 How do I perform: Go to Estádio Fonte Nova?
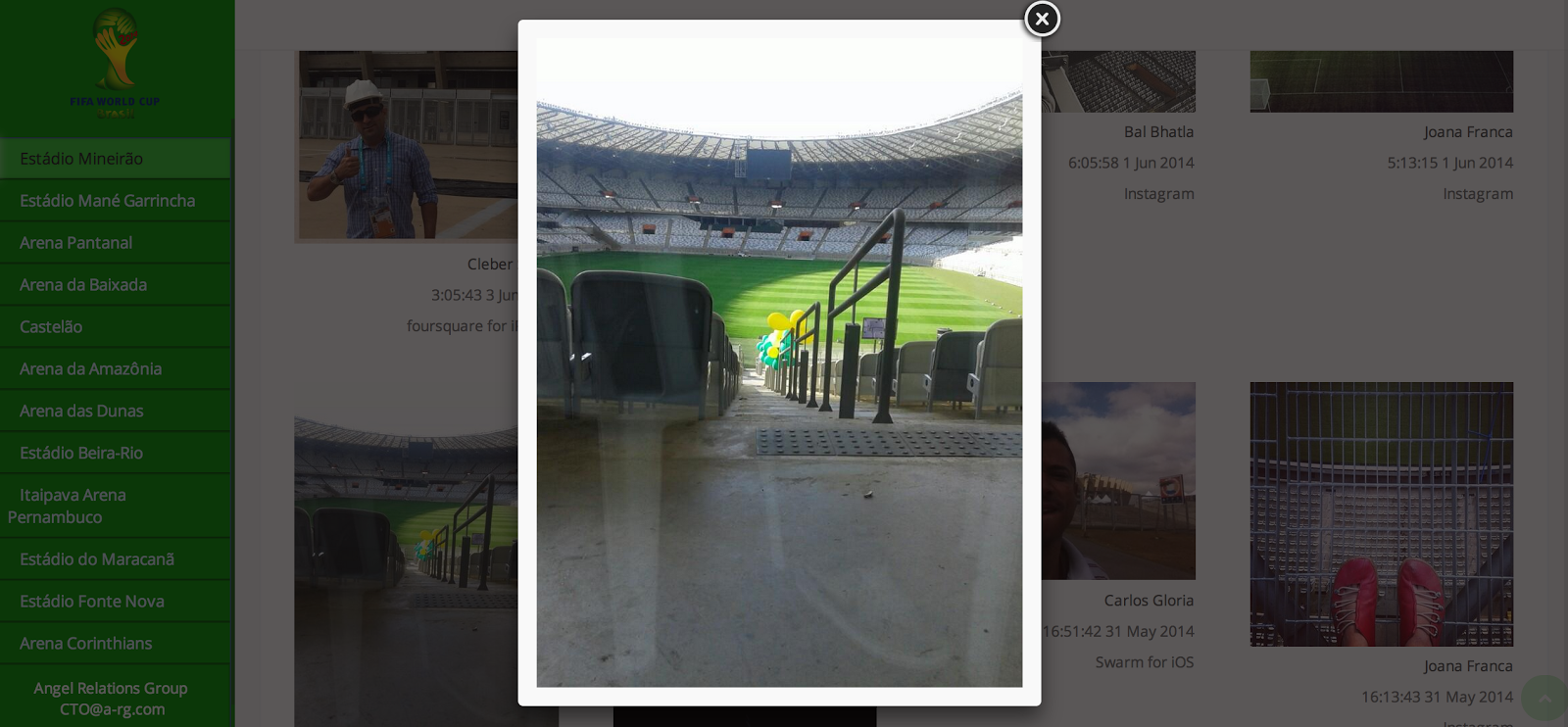[92, 602]
